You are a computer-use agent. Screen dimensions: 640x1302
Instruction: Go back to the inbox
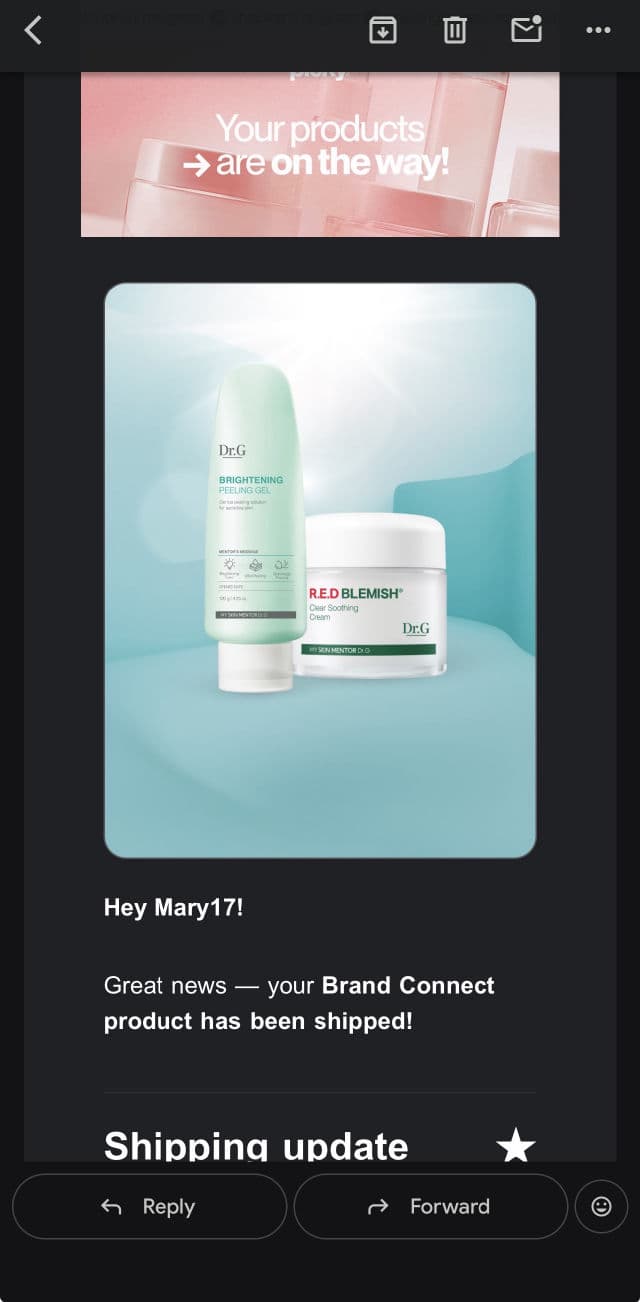tap(33, 30)
